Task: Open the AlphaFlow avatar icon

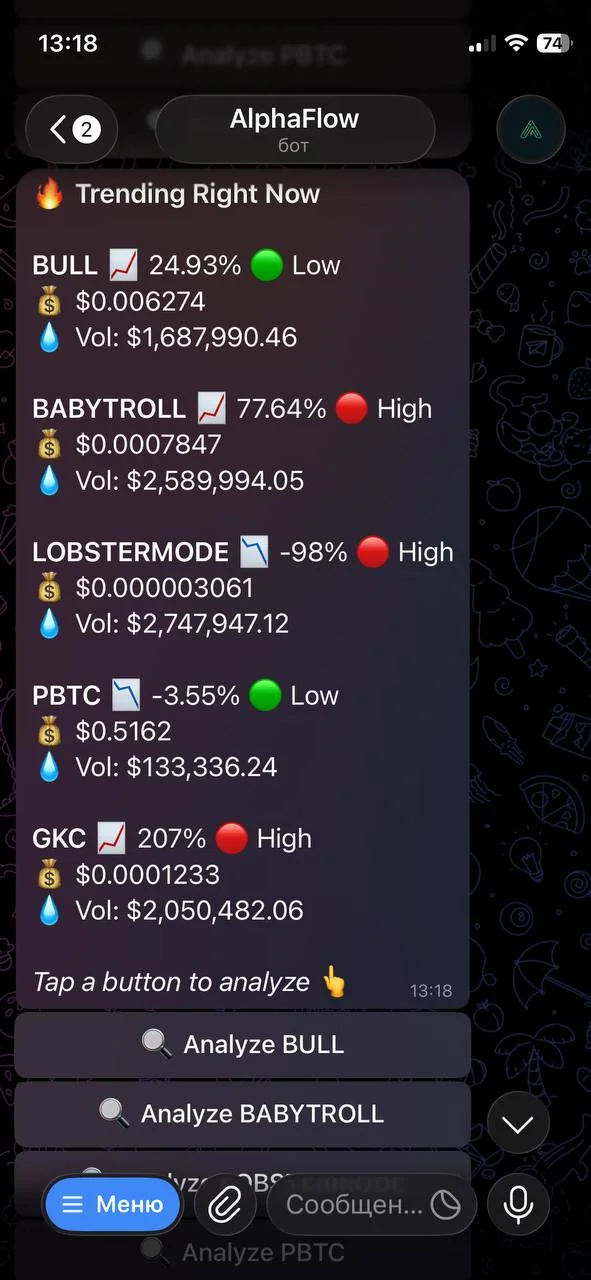Action: tap(531, 129)
